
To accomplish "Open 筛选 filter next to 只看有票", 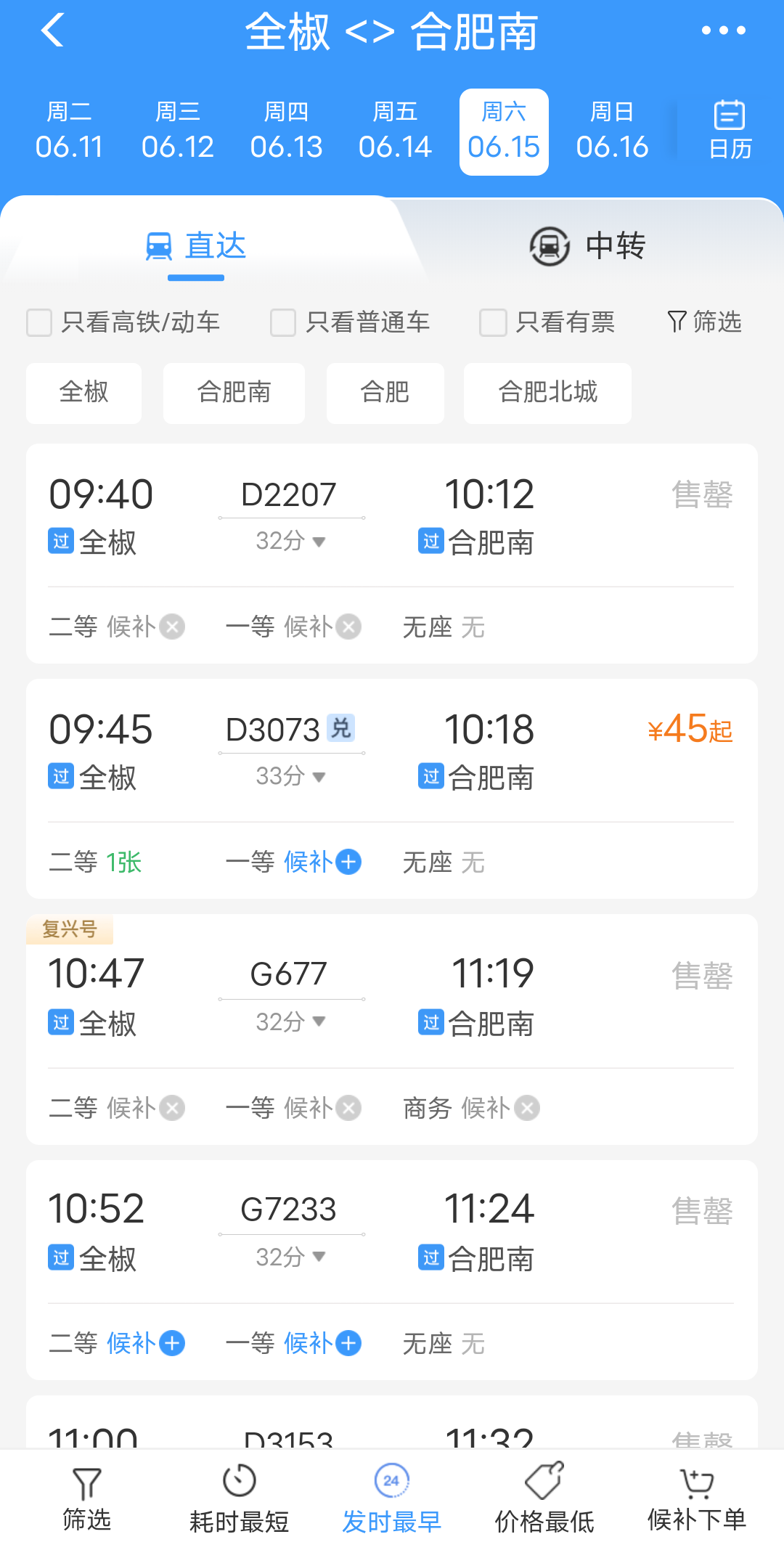I will (704, 322).
